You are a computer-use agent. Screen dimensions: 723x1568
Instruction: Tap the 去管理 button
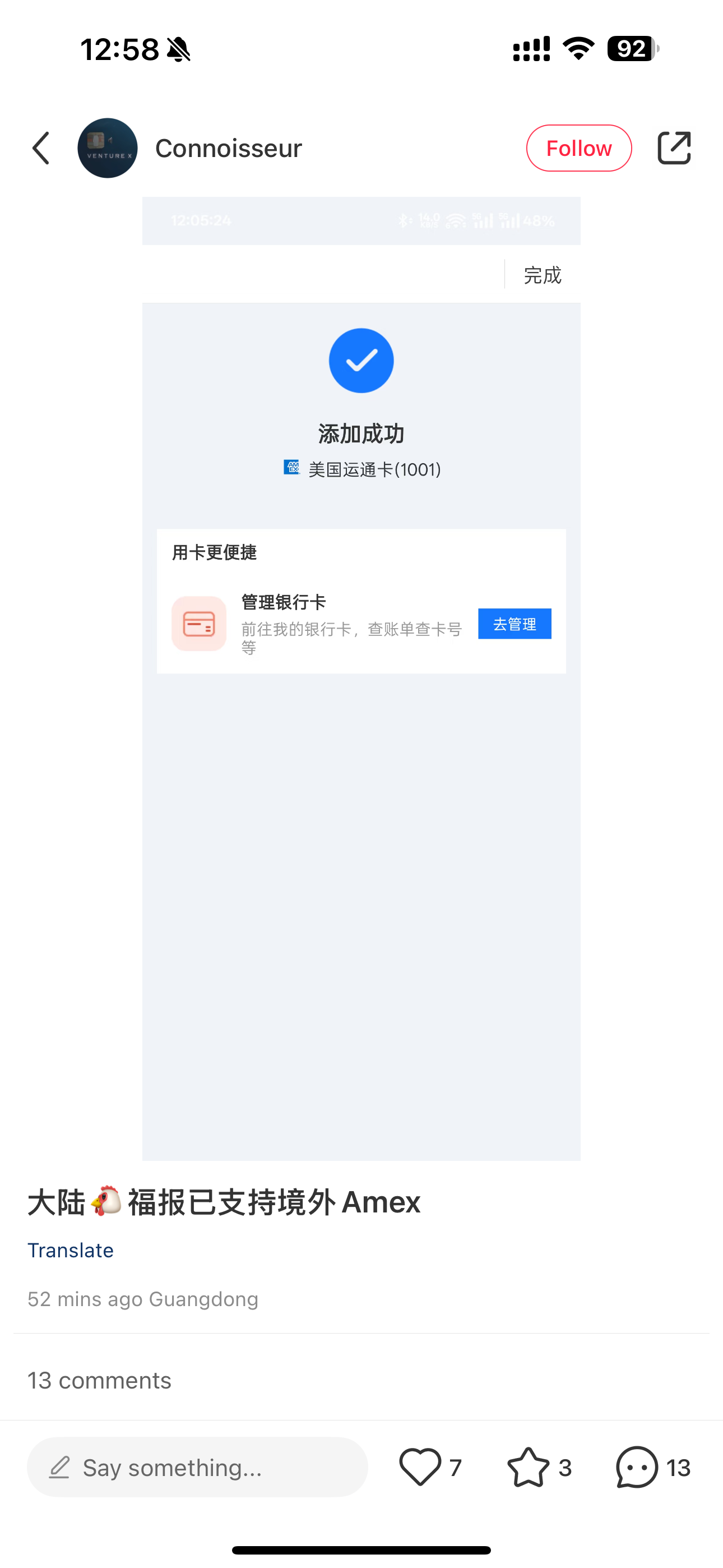coord(515,623)
